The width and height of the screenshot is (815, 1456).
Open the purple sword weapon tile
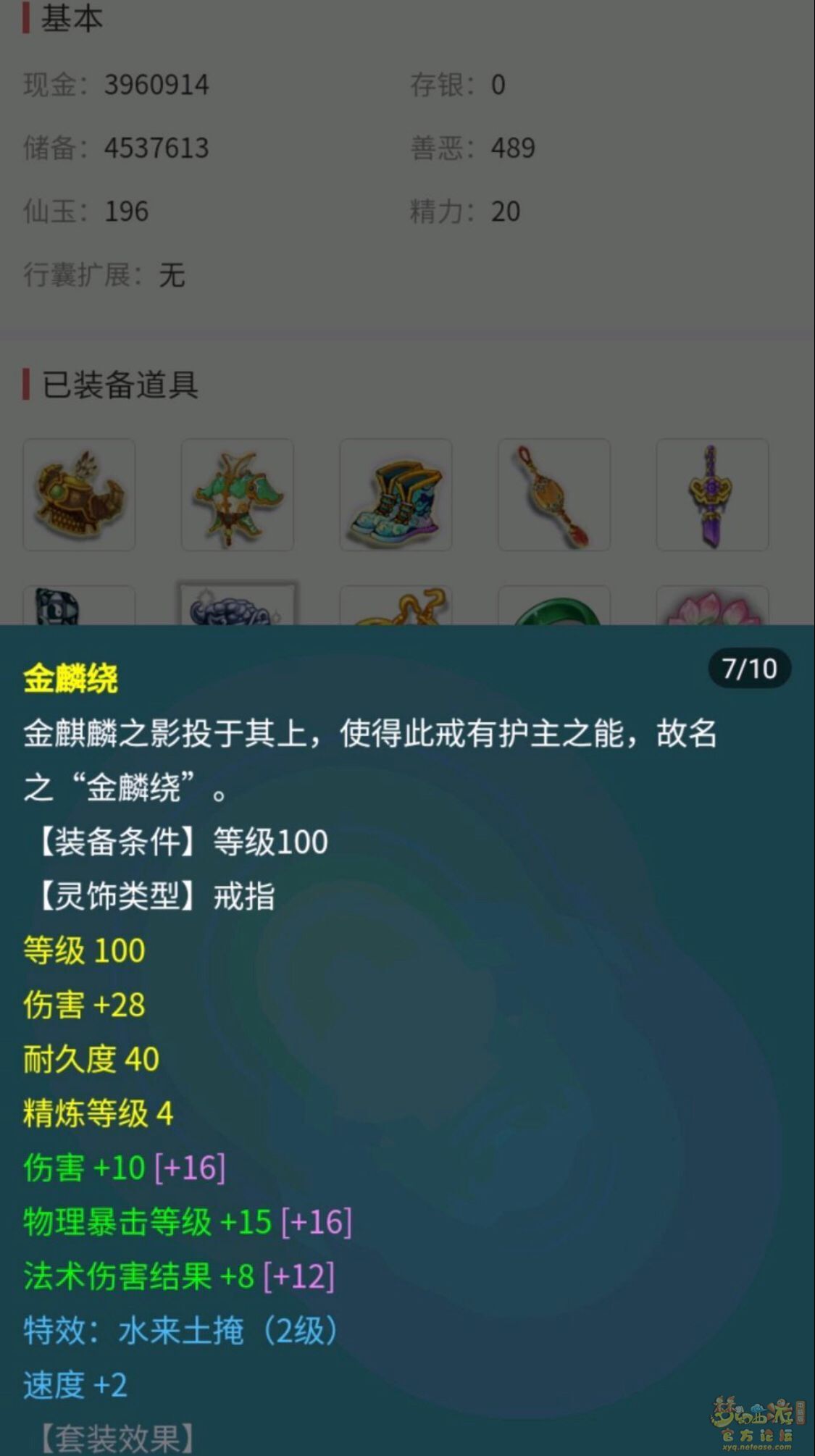(x=712, y=495)
